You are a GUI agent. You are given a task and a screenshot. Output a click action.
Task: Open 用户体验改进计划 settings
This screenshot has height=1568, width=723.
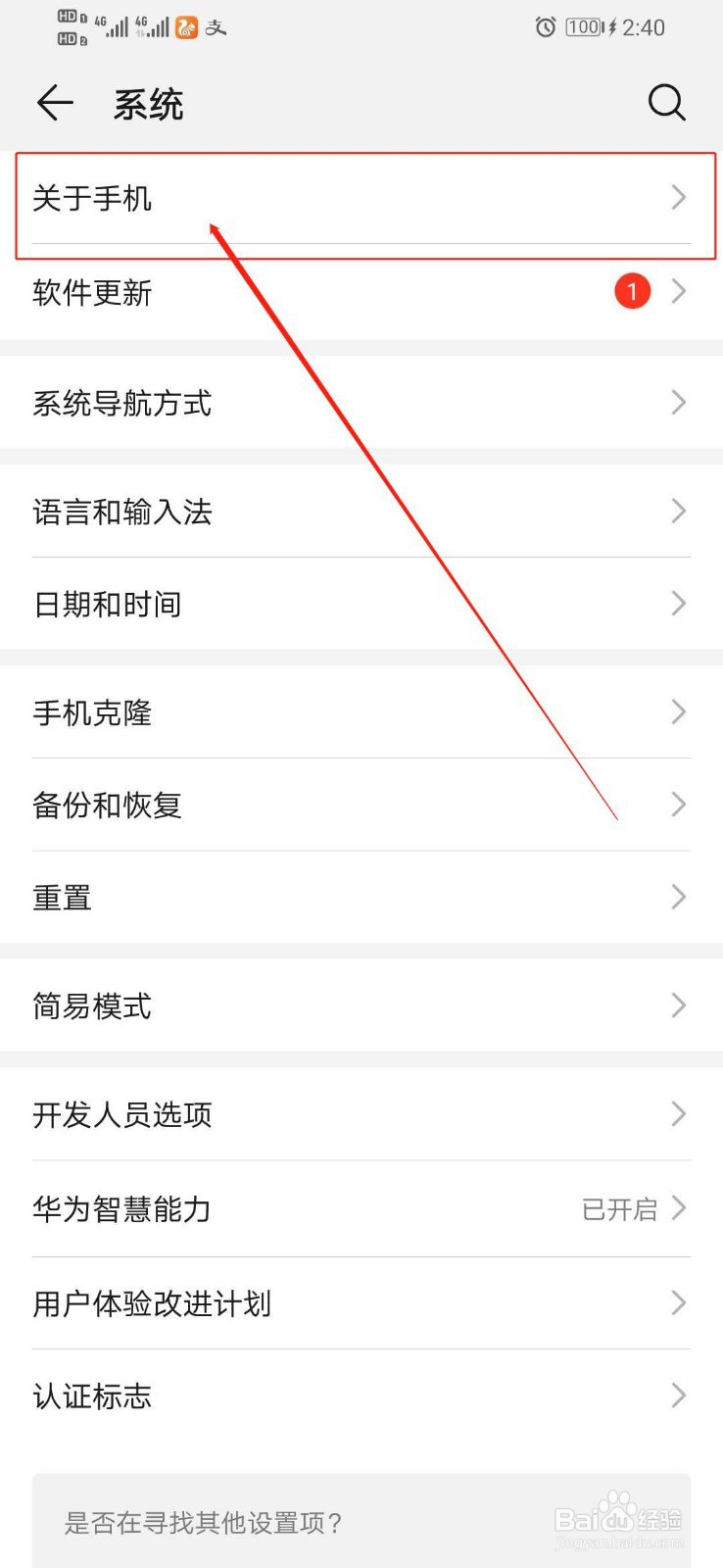pos(361,1303)
